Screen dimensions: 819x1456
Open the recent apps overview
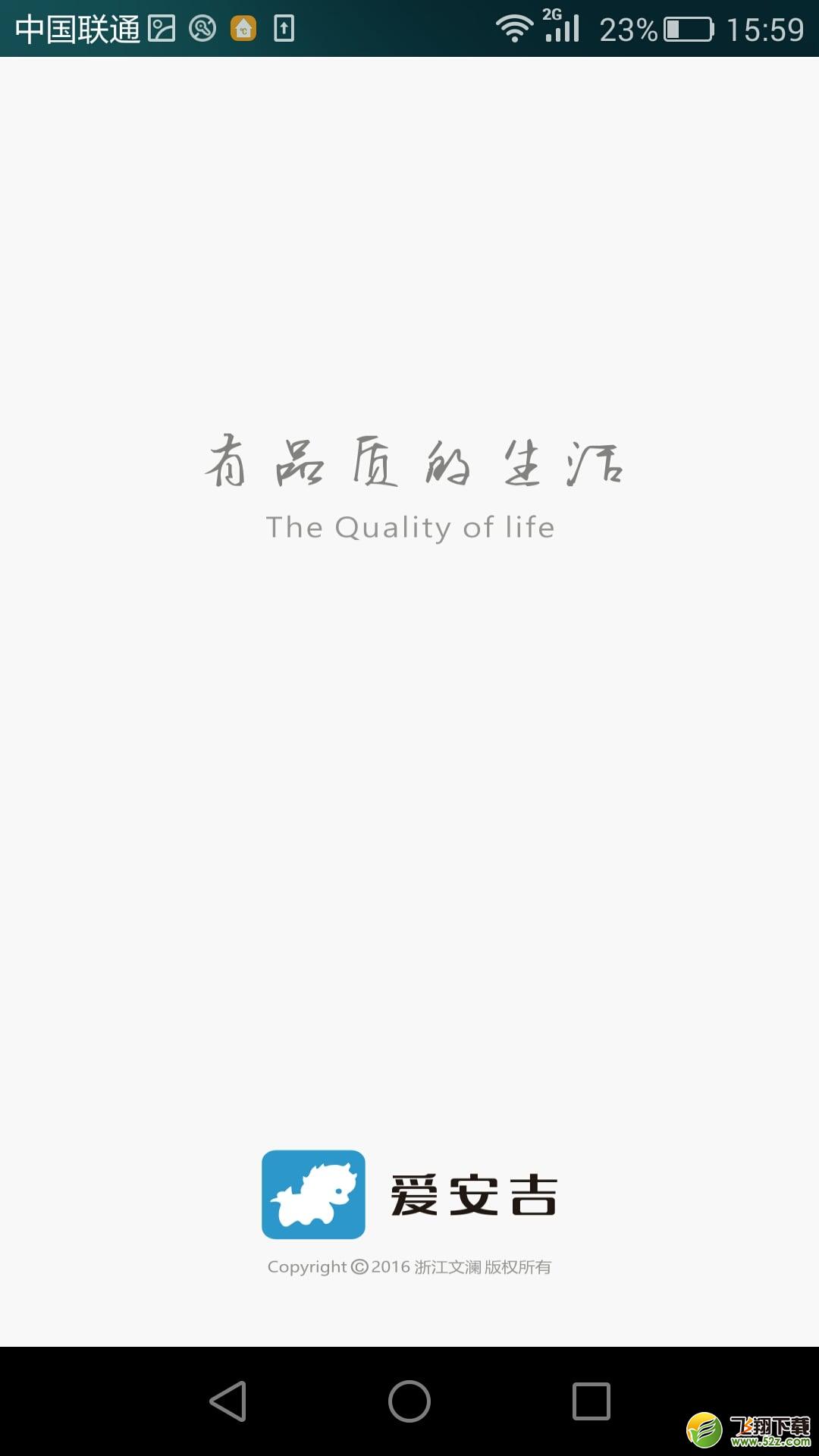tap(591, 1401)
